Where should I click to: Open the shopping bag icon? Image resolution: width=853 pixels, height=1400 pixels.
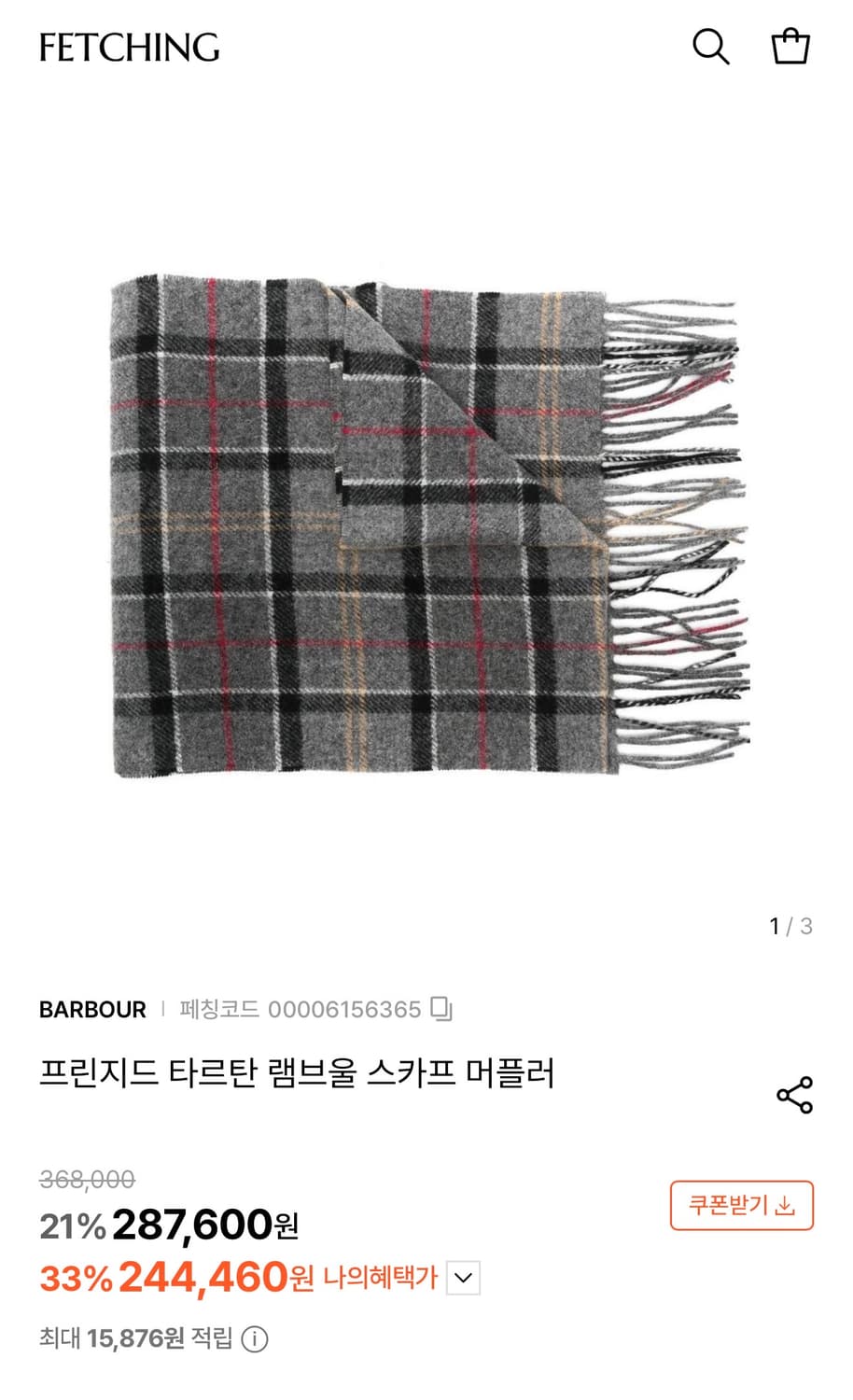pos(790,45)
